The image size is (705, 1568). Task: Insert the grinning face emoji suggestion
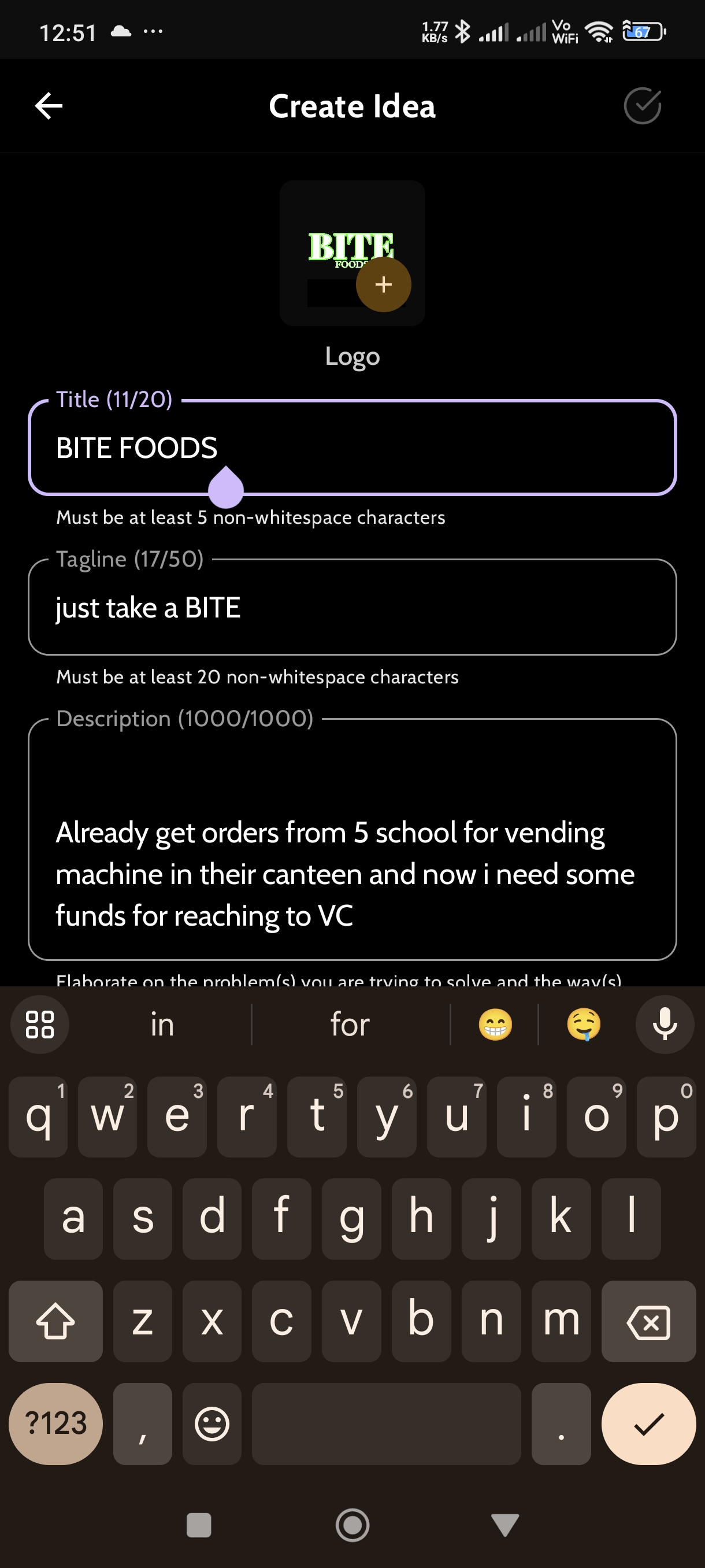point(495,1025)
